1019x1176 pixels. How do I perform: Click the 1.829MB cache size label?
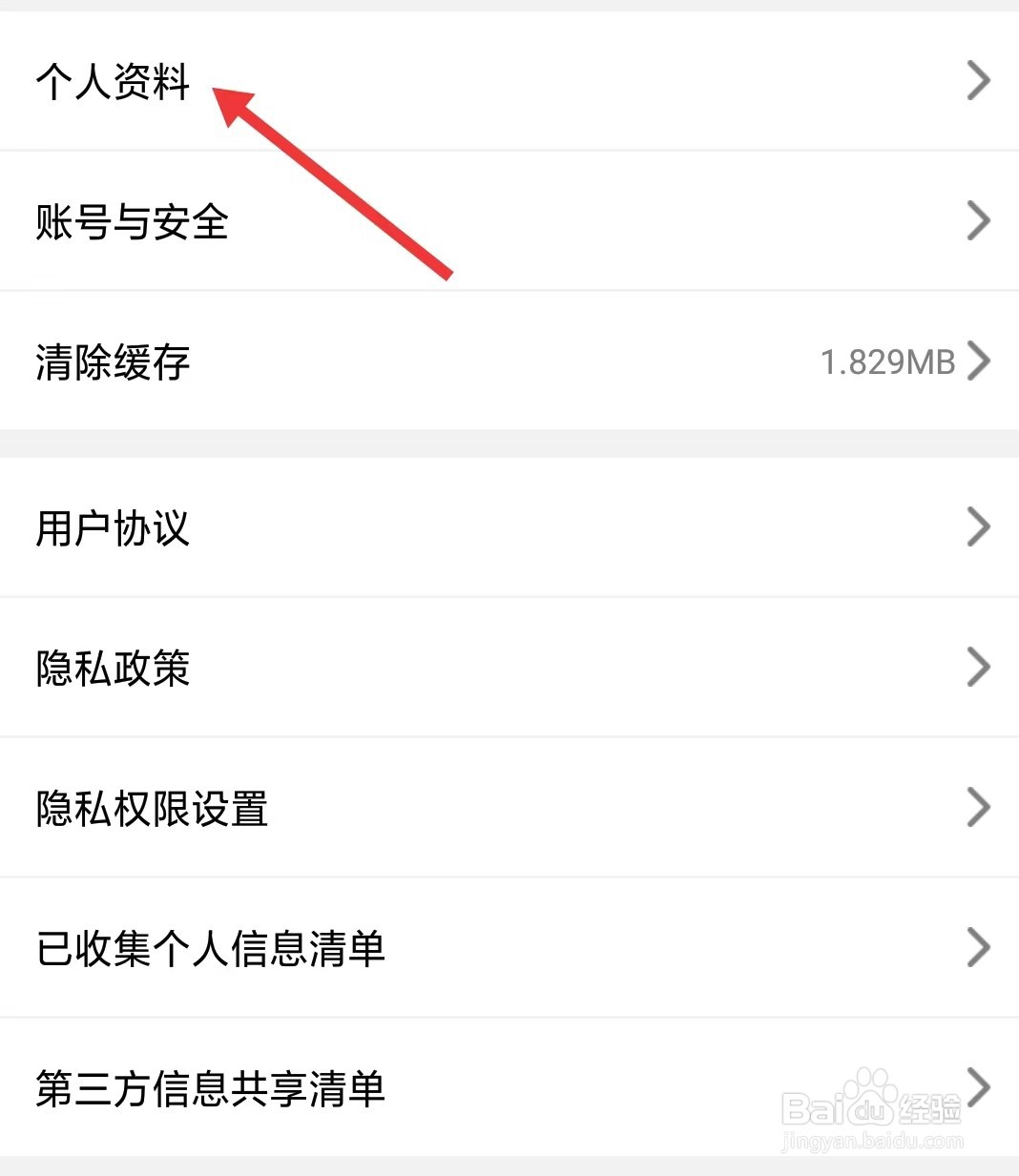(x=888, y=362)
